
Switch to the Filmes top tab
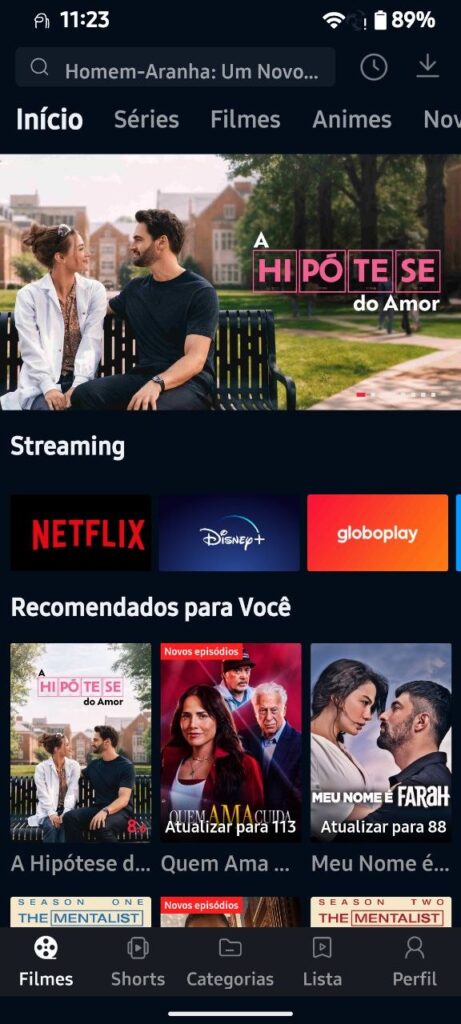click(x=245, y=120)
